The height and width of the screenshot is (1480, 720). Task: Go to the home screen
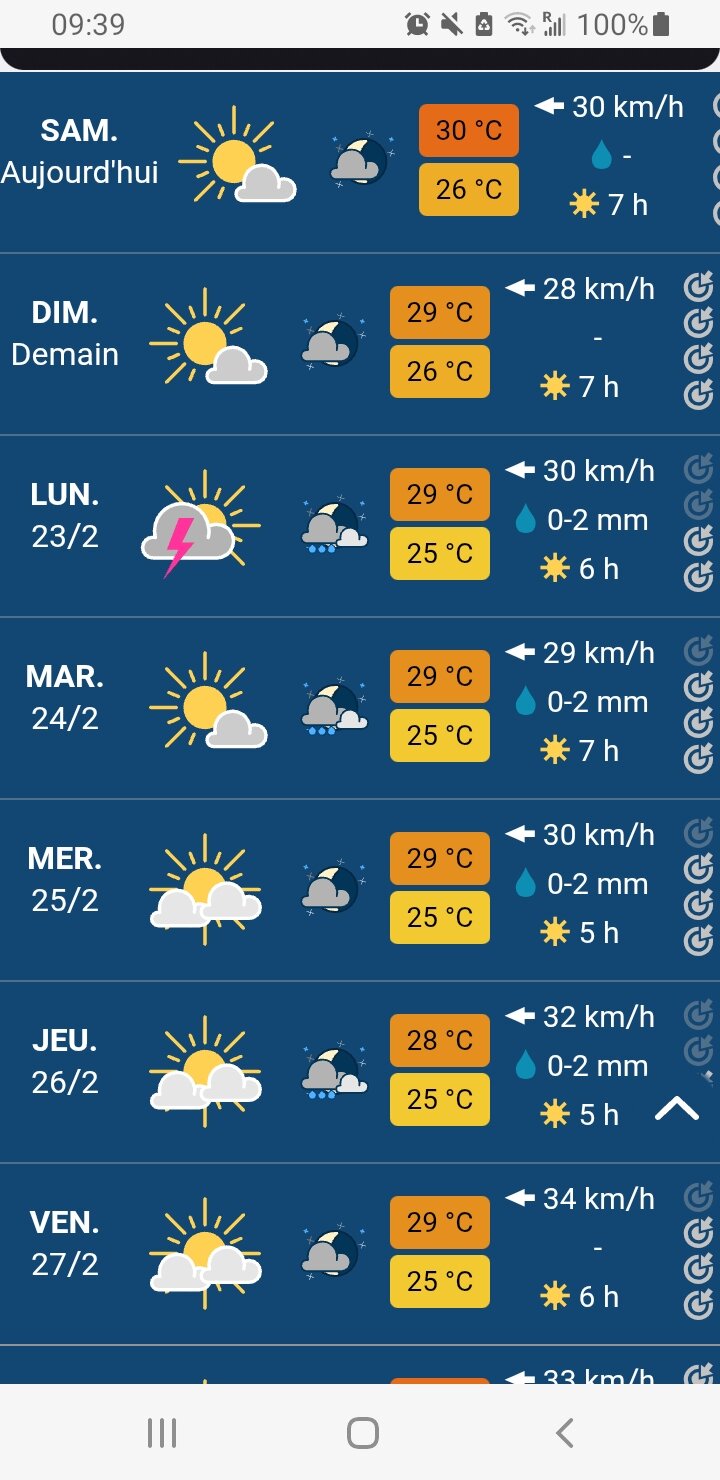click(x=362, y=1433)
